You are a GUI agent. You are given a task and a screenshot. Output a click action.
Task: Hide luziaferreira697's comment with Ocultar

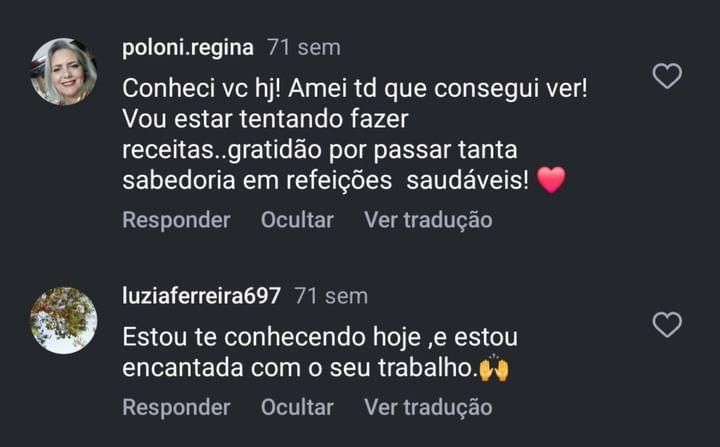[x=297, y=407]
